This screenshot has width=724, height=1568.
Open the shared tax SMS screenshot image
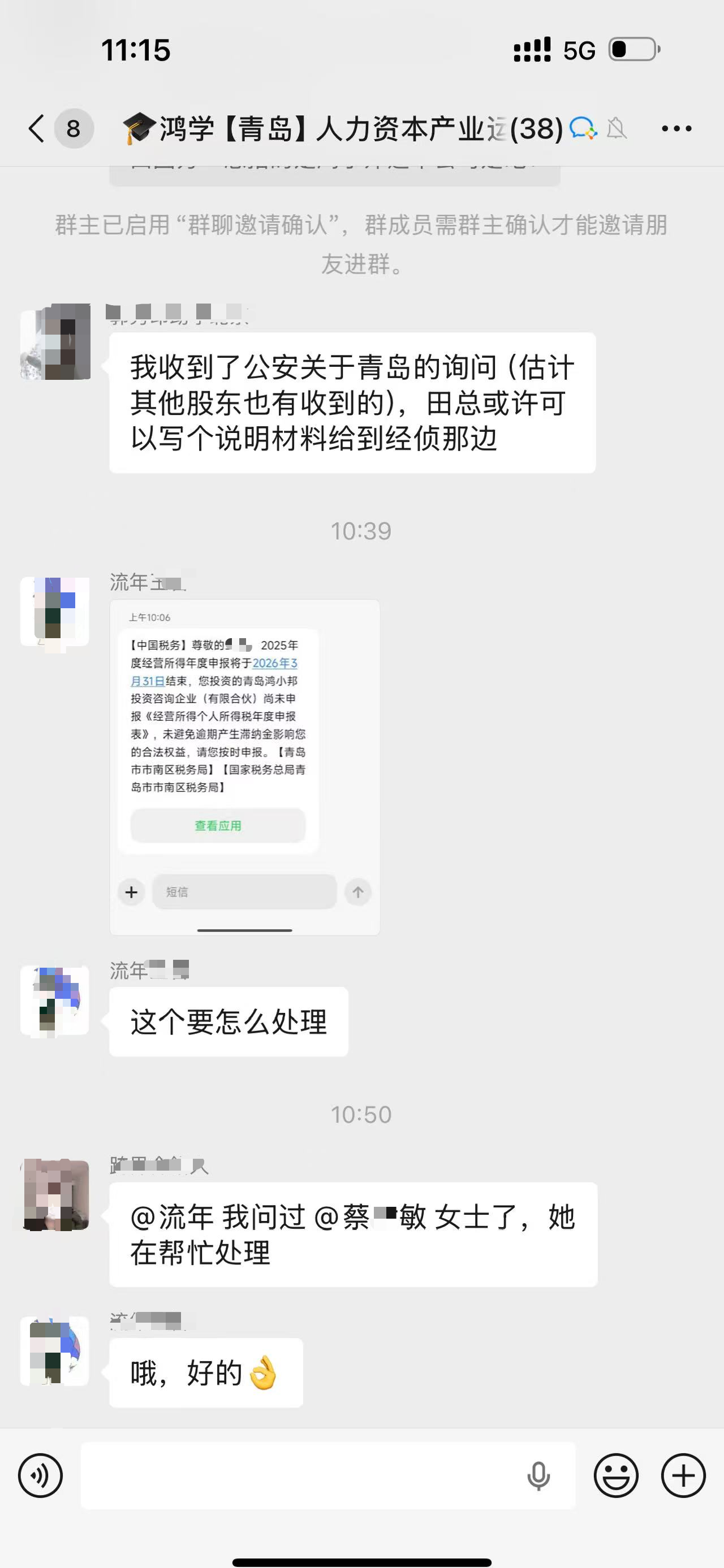245,767
